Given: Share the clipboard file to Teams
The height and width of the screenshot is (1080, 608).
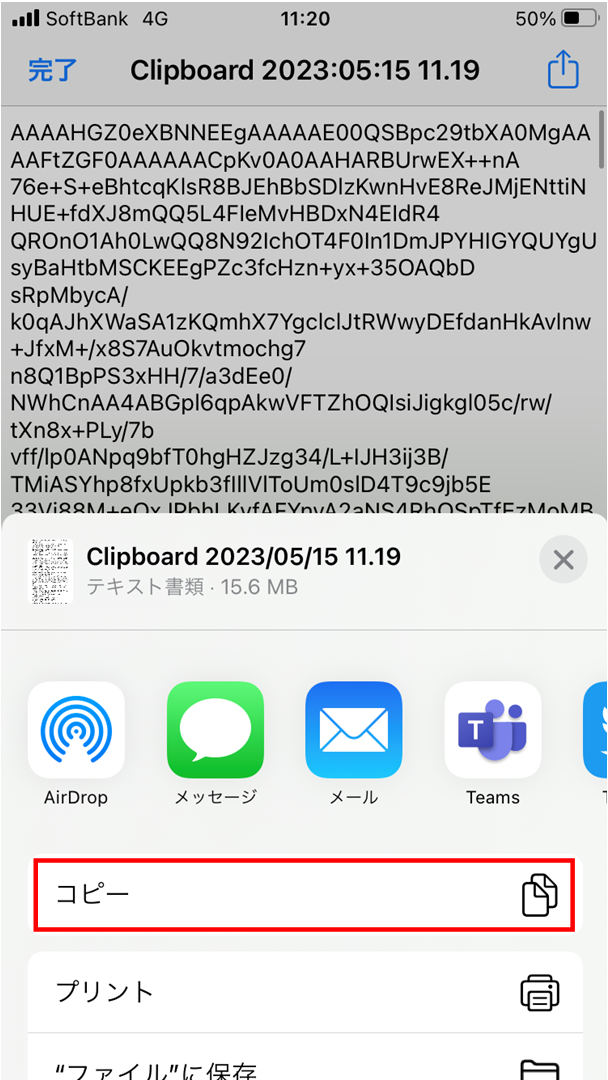Looking at the screenshot, I should tap(492, 730).
